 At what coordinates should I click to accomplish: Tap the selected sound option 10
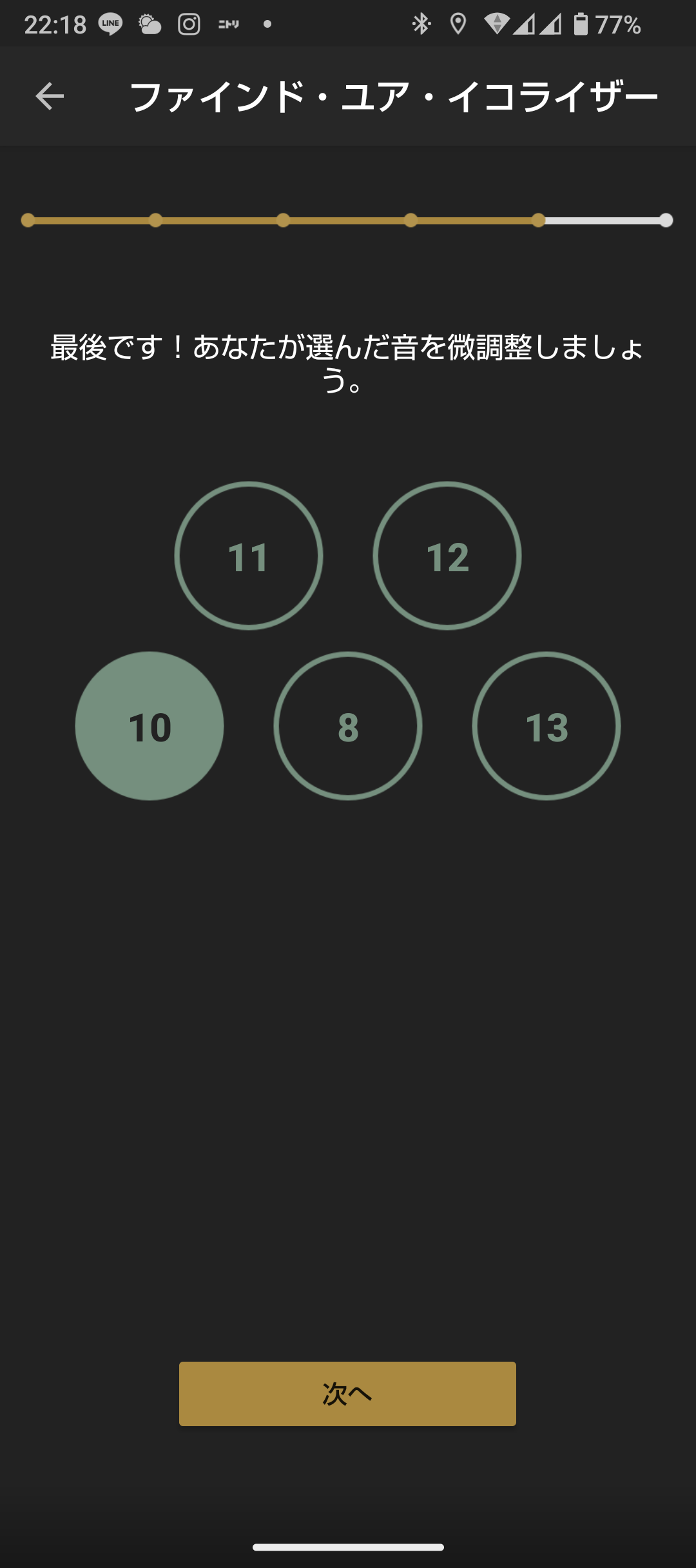click(x=150, y=726)
